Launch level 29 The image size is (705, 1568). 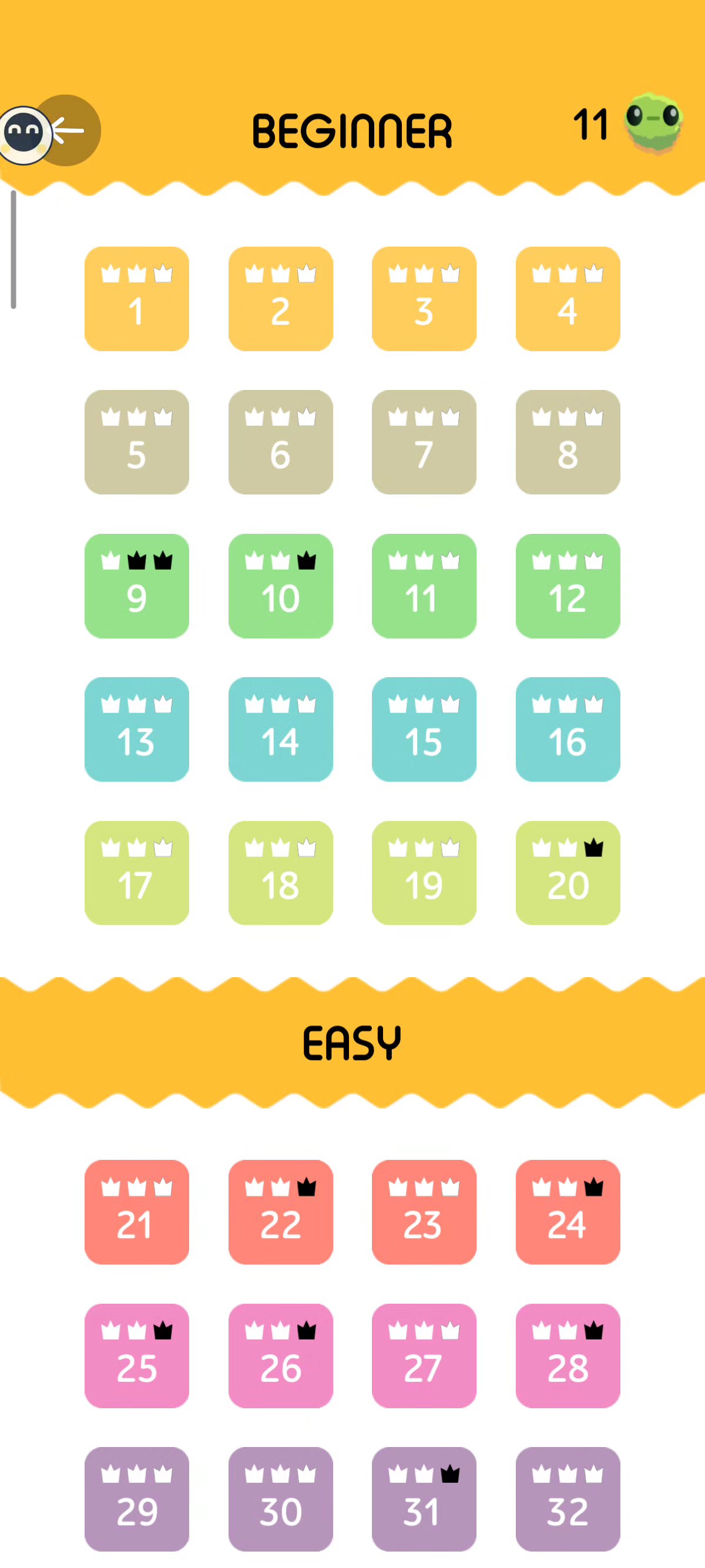(136, 1499)
